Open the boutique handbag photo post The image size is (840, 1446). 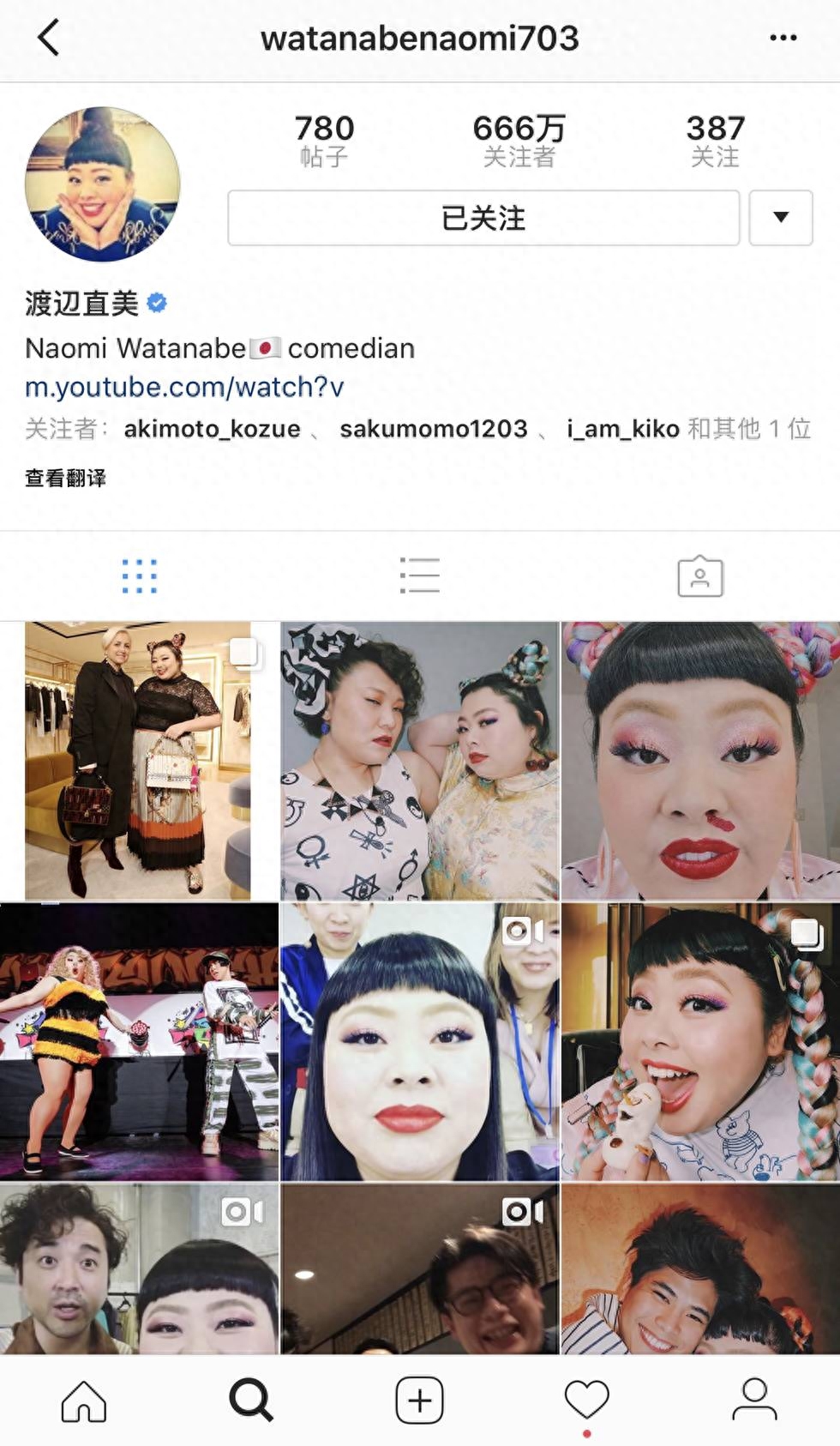click(x=139, y=760)
